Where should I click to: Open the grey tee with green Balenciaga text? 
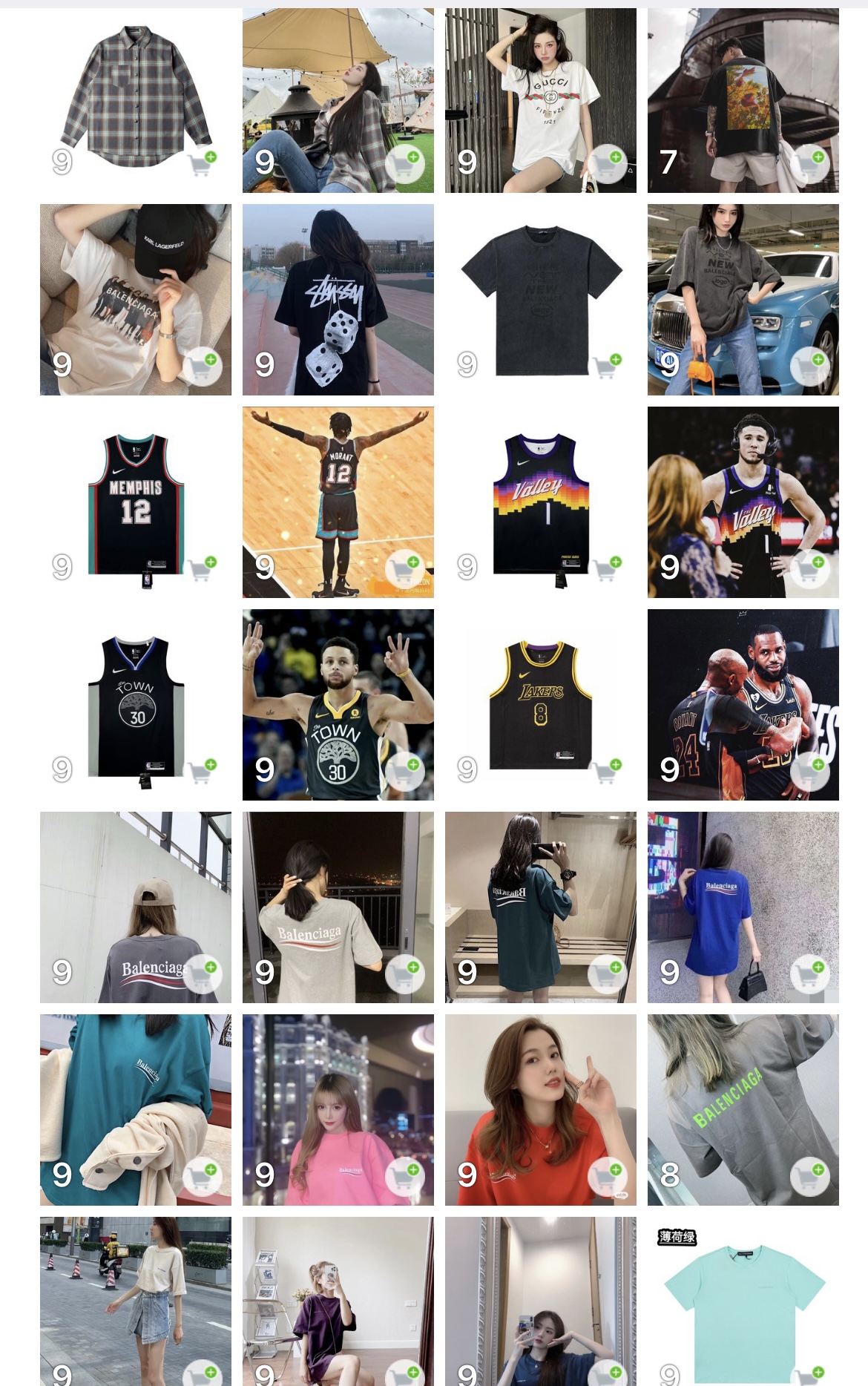pos(743,1106)
